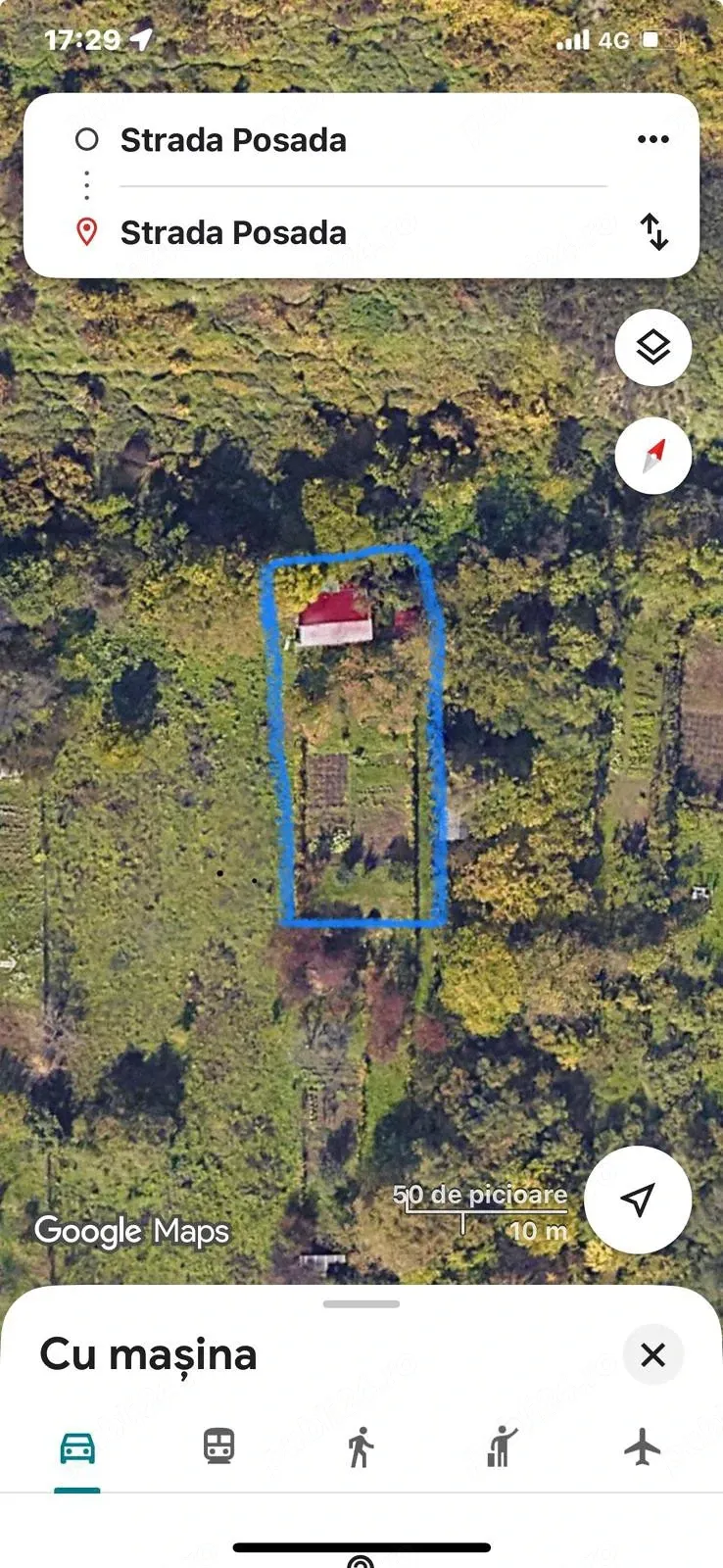Edit the destination Strada Posada field
Image resolution: width=723 pixels, height=1568 pixels.
point(362,232)
